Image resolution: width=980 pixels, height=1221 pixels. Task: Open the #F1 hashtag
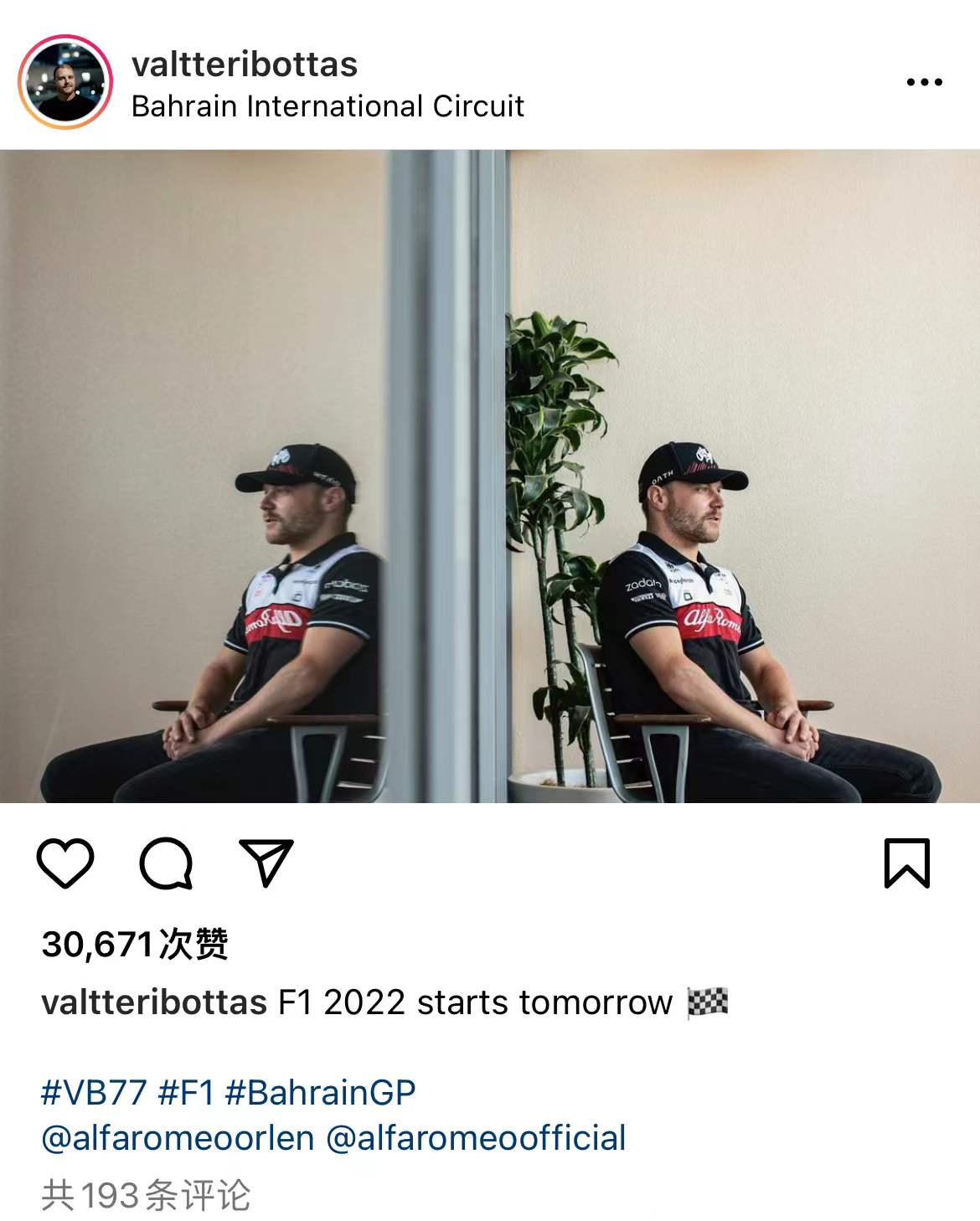(x=186, y=1093)
